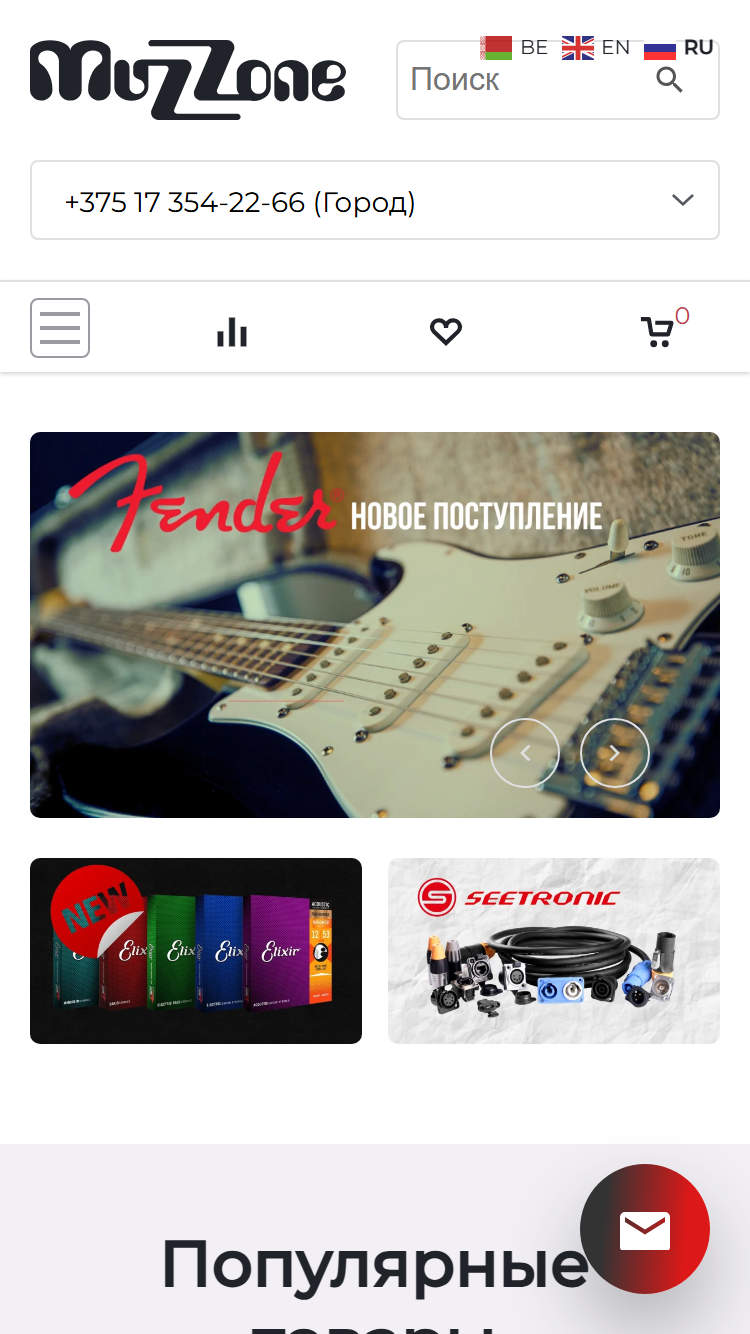This screenshot has height=1334, width=750.
Task: Select the RU language option
Action: [x=679, y=47]
